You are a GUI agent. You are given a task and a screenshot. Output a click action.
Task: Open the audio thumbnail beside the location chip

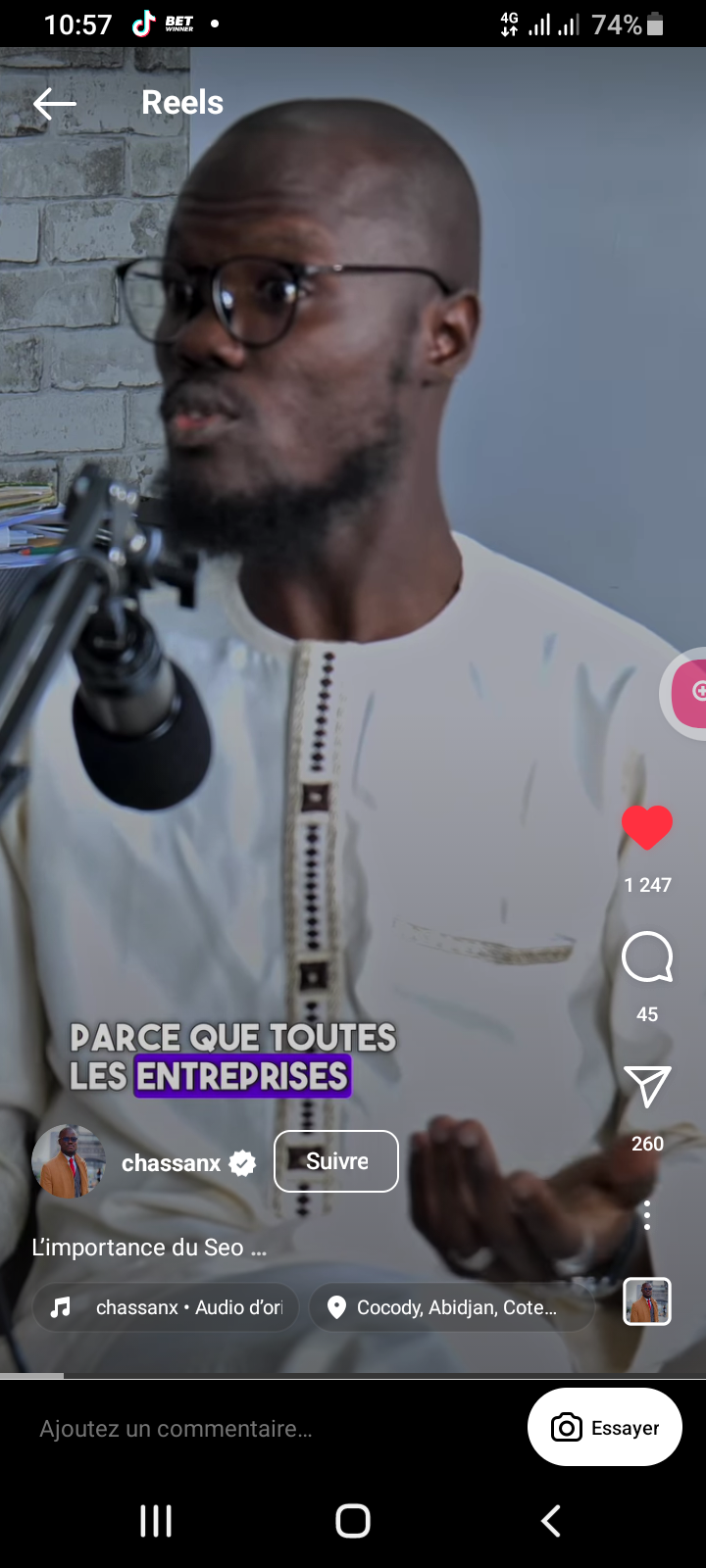(x=647, y=1302)
